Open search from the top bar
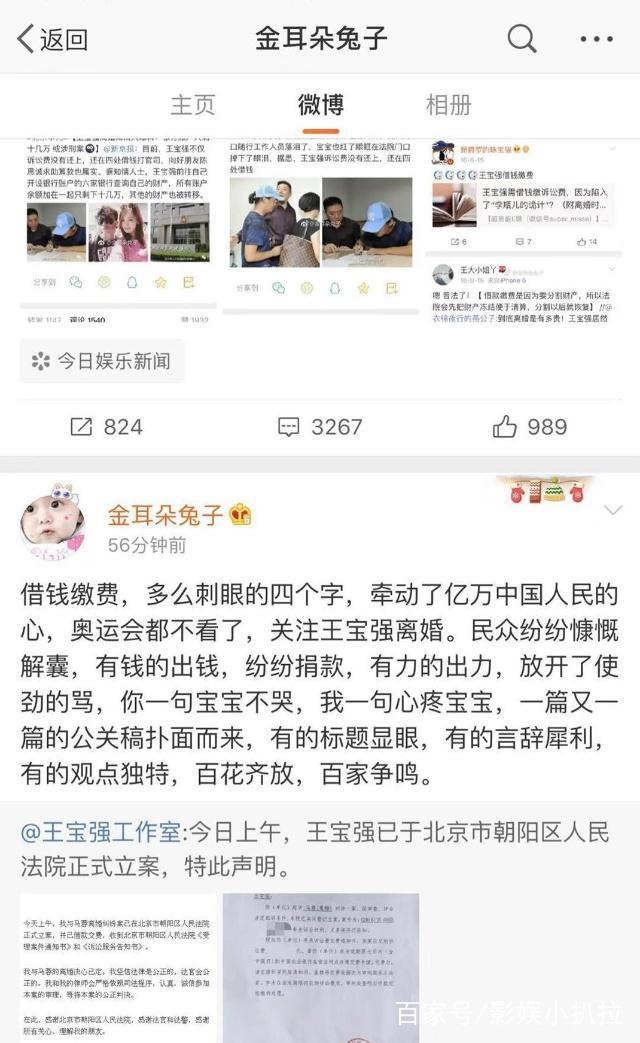Viewport: 640px width, 1043px height. point(521,40)
